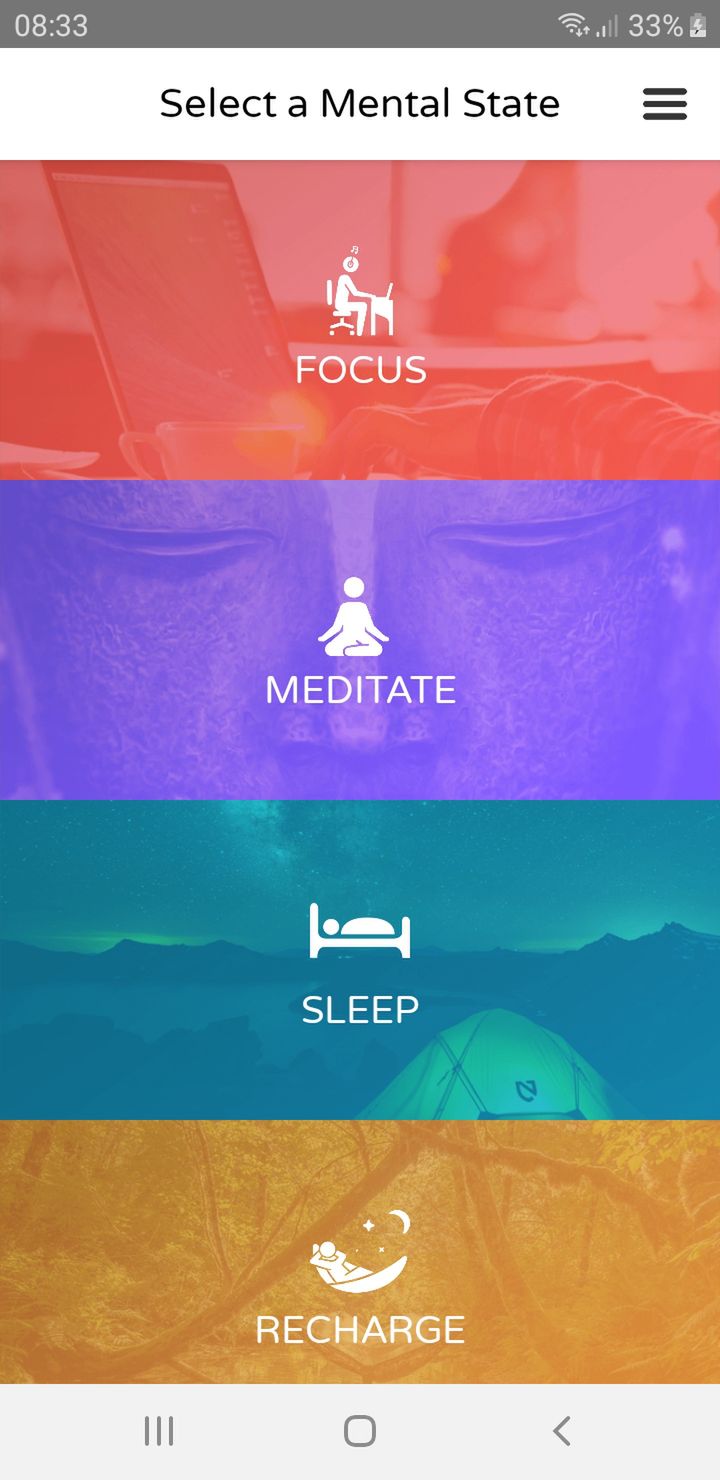Select the Focus mental state
The image size is (720, 1480).
[x=360, y=320]
